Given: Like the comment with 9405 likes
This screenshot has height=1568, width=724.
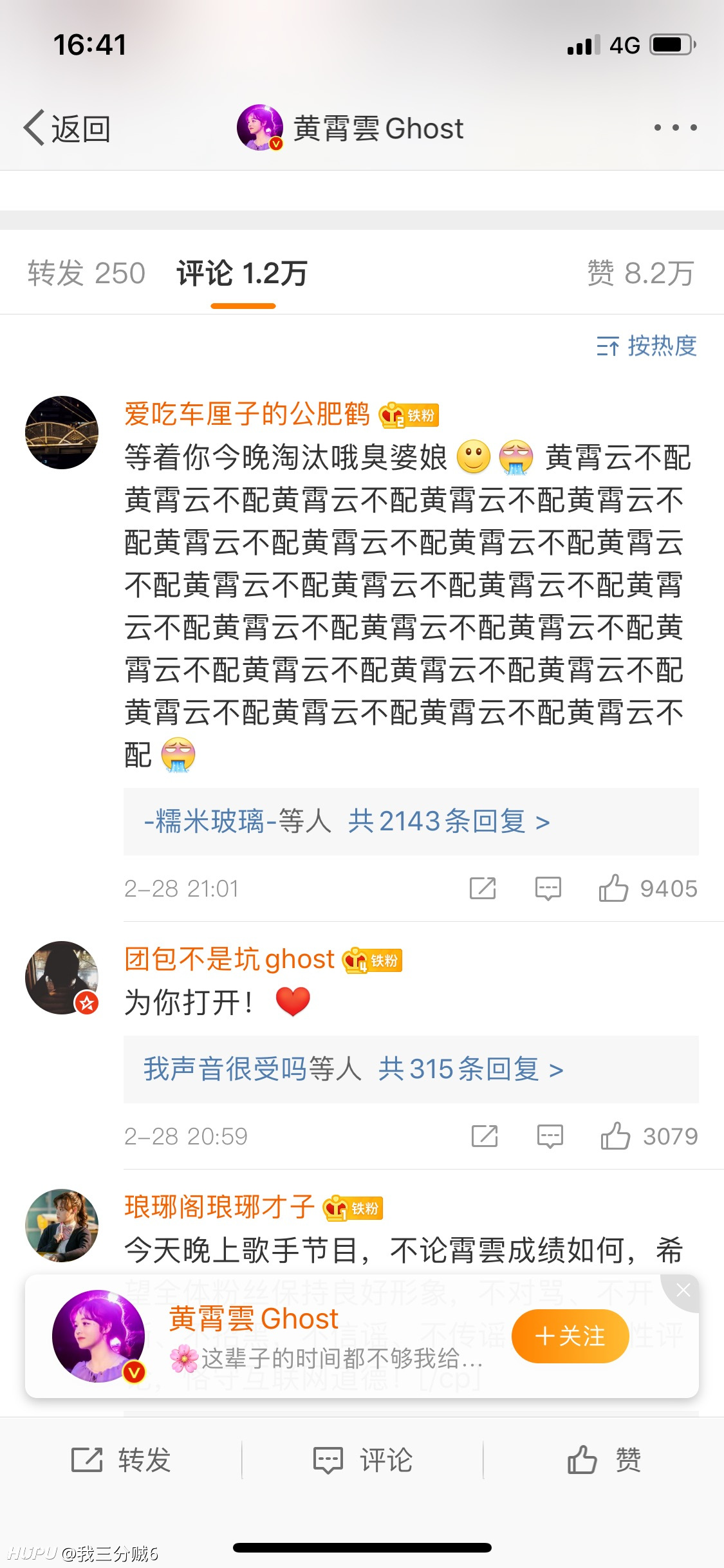Looking at the screenshot, I should (647, 888).
